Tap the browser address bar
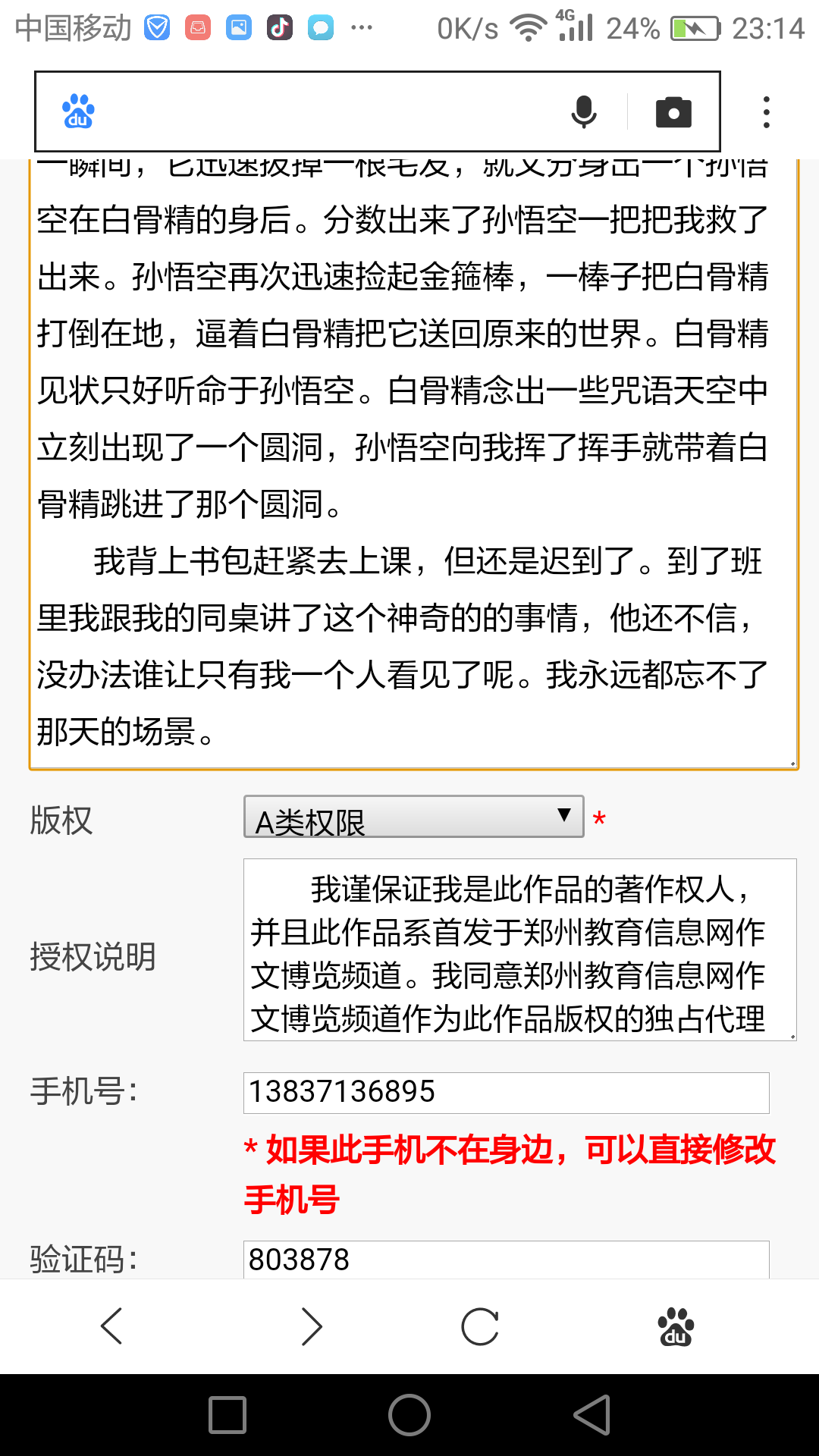 pyautogui.click(x=326, y=112)
